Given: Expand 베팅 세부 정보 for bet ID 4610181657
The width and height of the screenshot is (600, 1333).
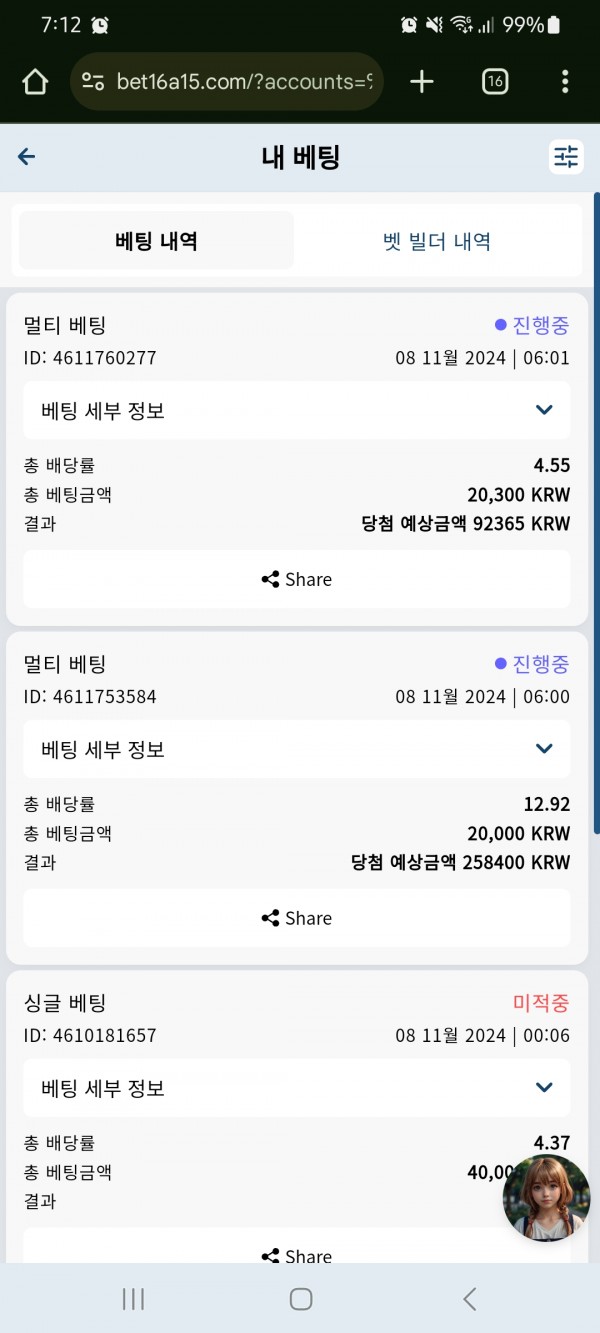Looking at the screenshot, I should pyautogui.click(x=297, y=1088).
